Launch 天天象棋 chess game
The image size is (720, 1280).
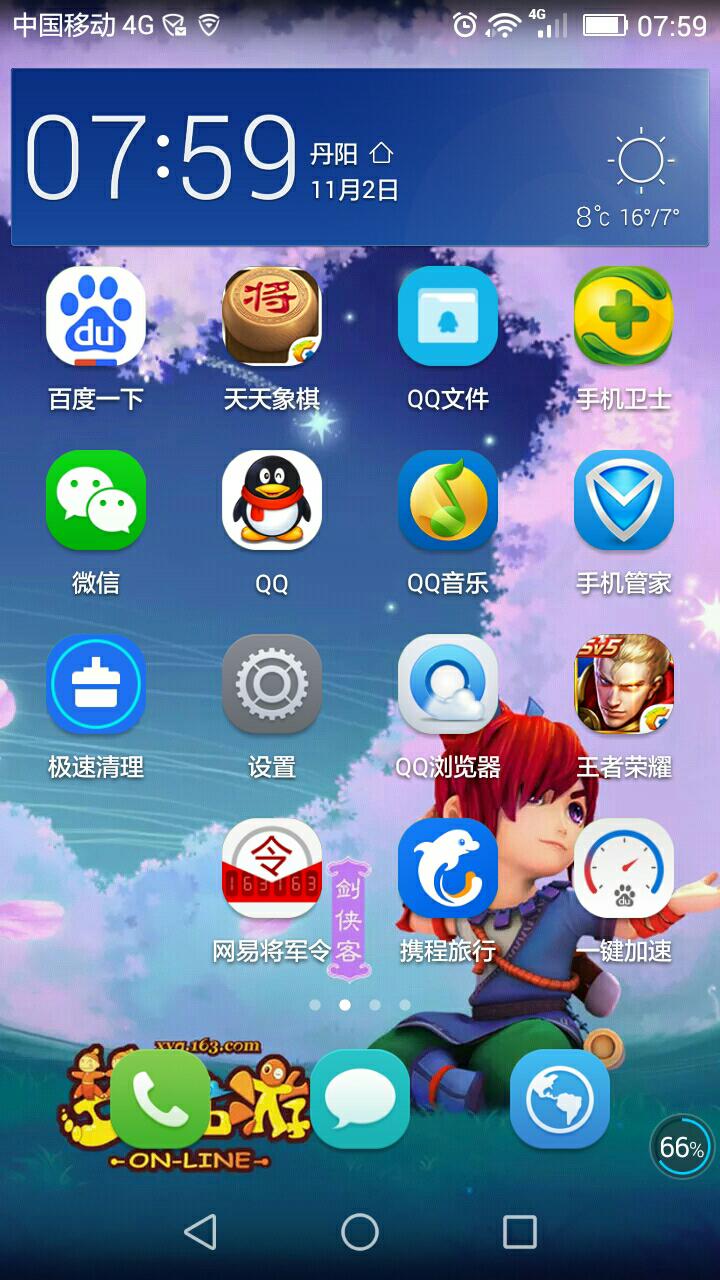coord(272,316)
